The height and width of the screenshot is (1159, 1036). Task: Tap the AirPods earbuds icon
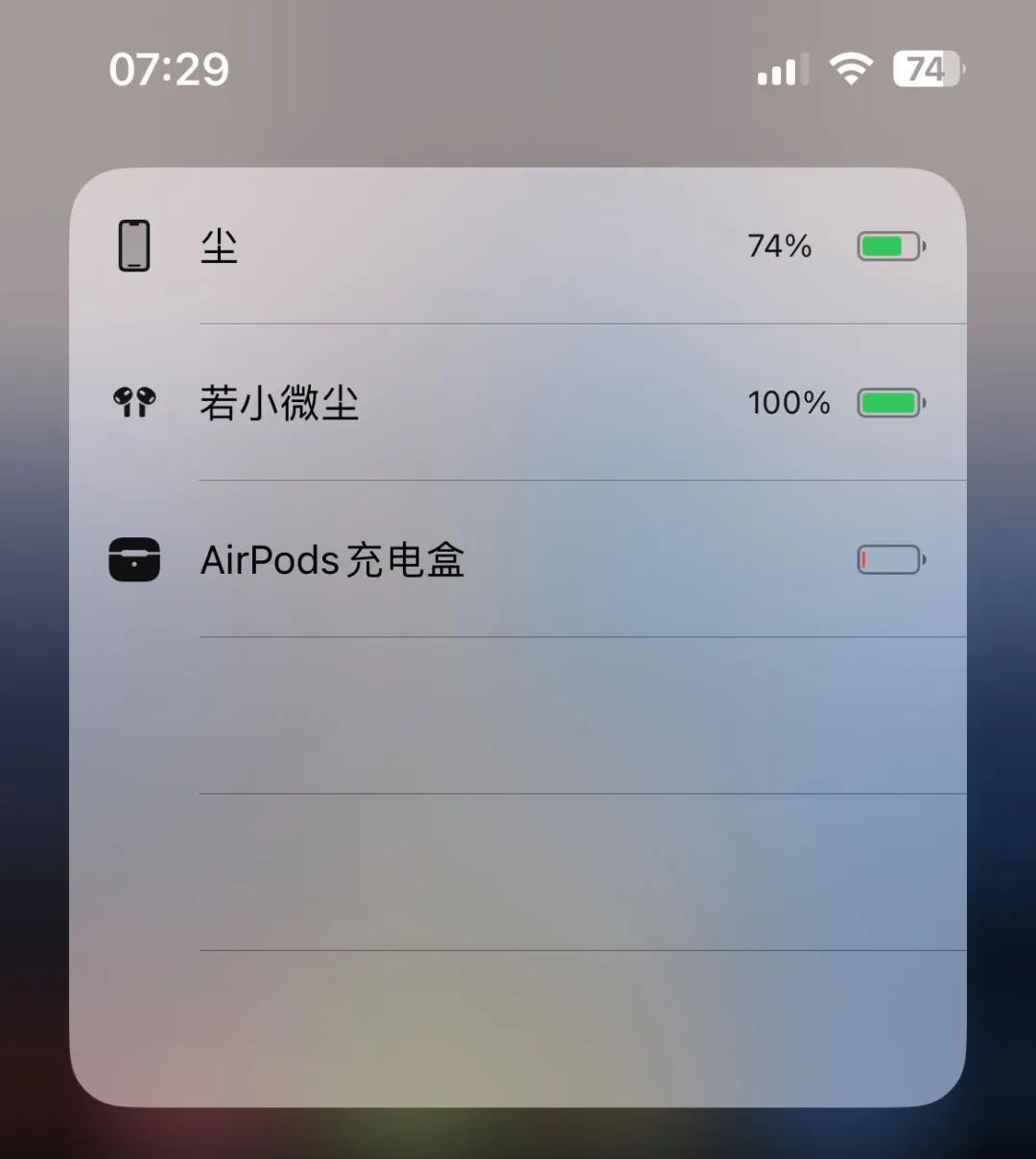(133, 402)
